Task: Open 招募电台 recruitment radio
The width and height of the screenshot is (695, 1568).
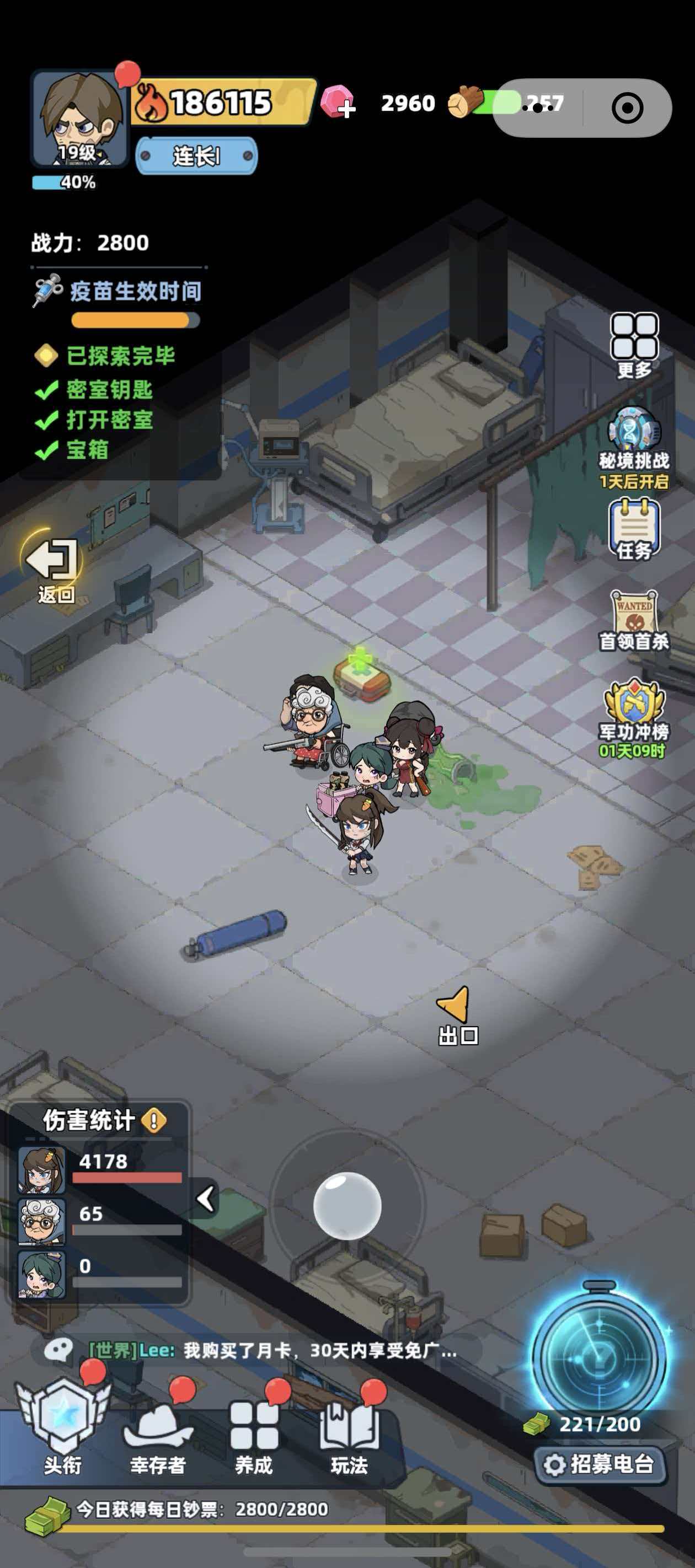Action: (x=600, y=1464)
